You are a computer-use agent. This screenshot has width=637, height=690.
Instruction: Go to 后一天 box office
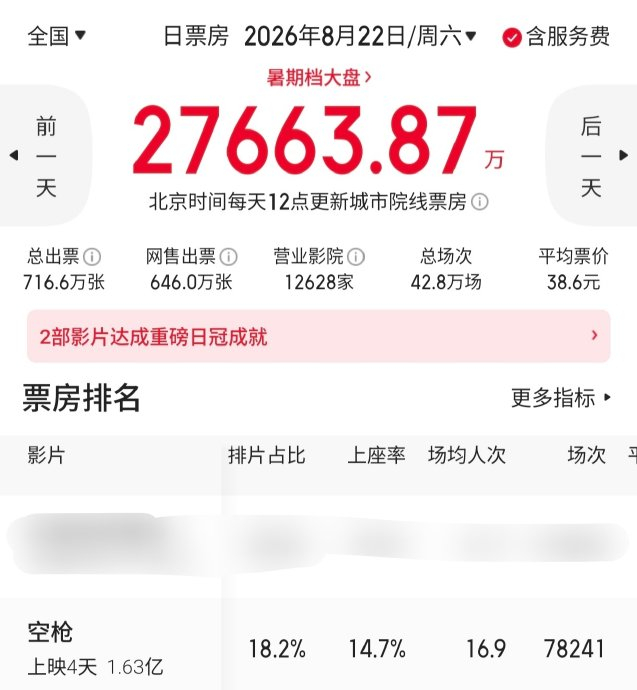coord(591,155)
